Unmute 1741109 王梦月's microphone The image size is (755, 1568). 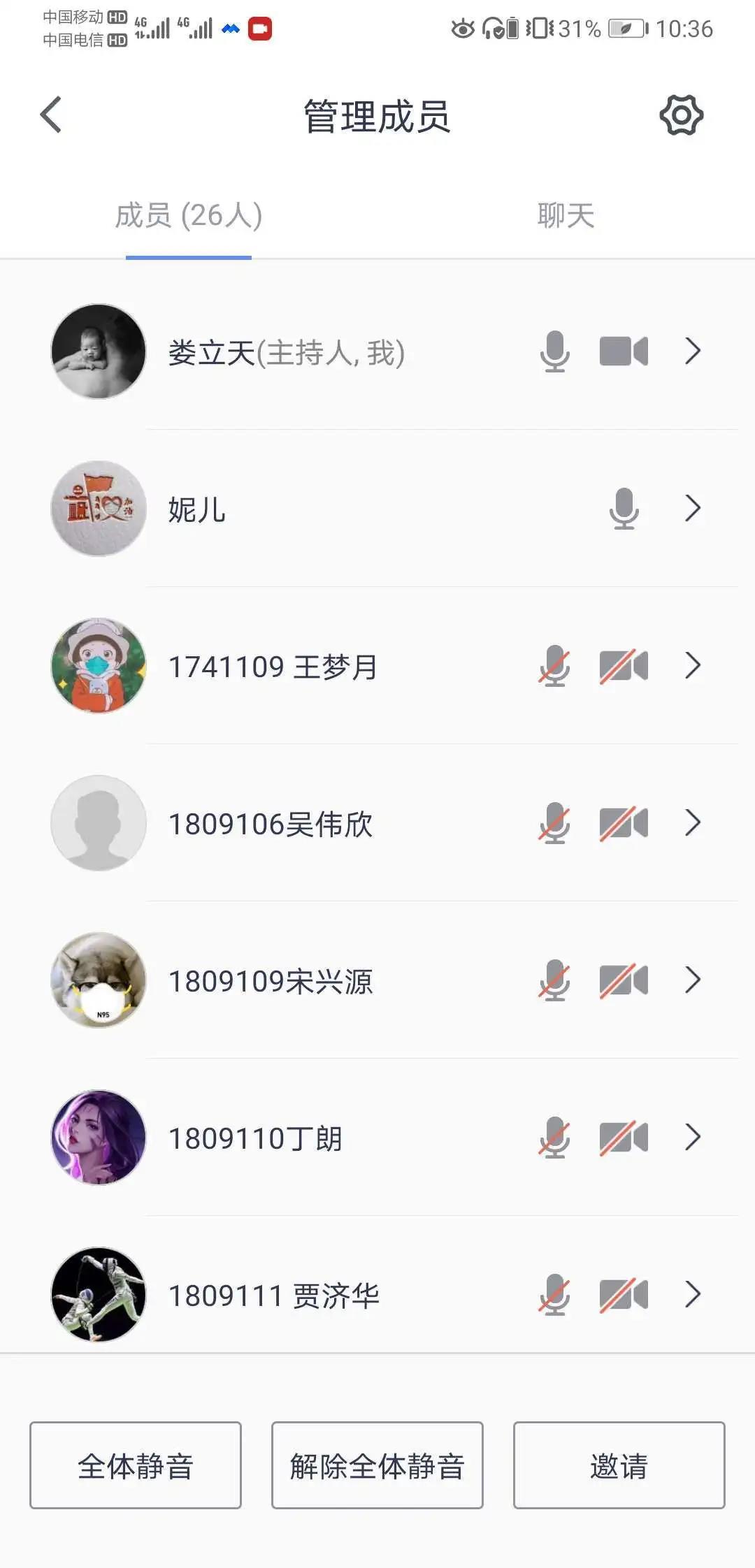tap(554, 666)
